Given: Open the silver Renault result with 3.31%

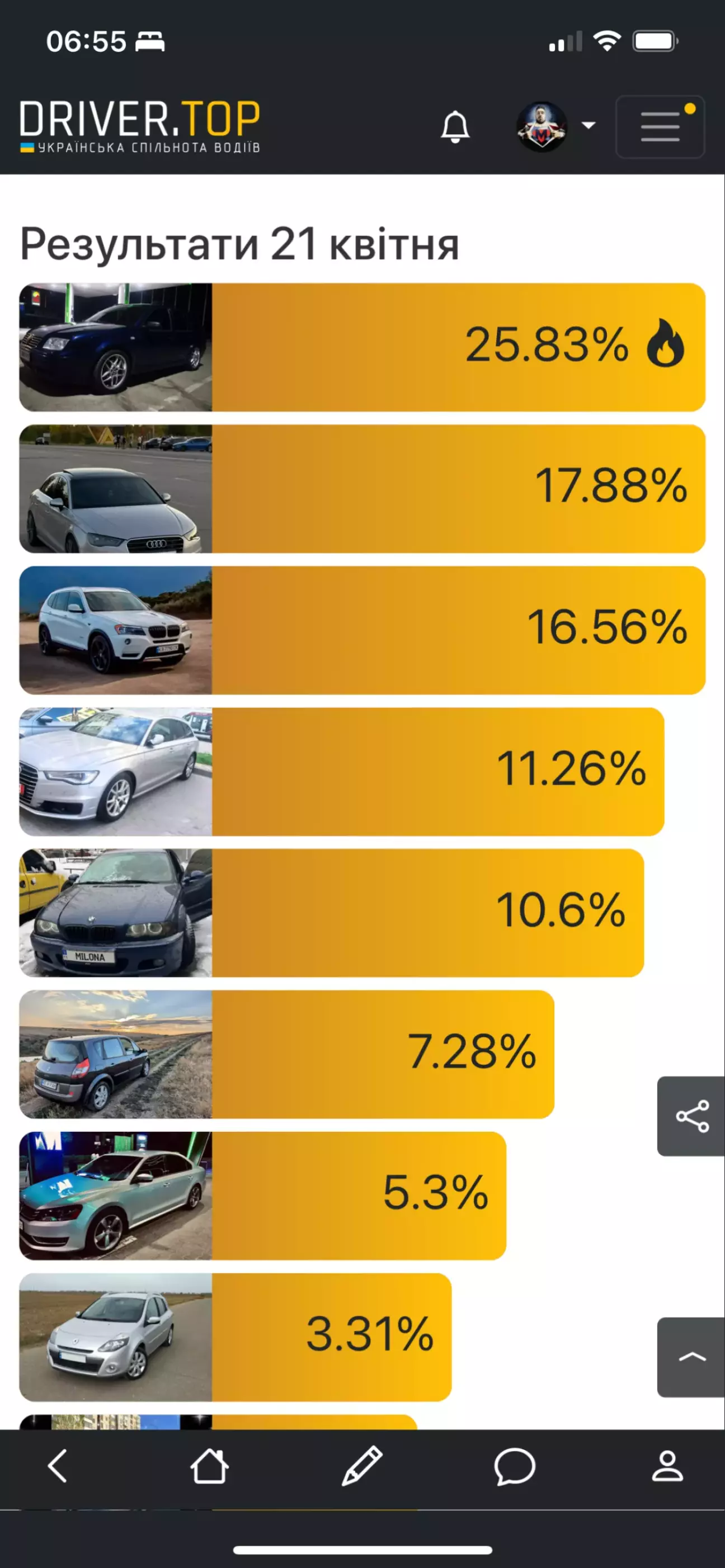Looking at the screenshot, I should point(236,1336).
